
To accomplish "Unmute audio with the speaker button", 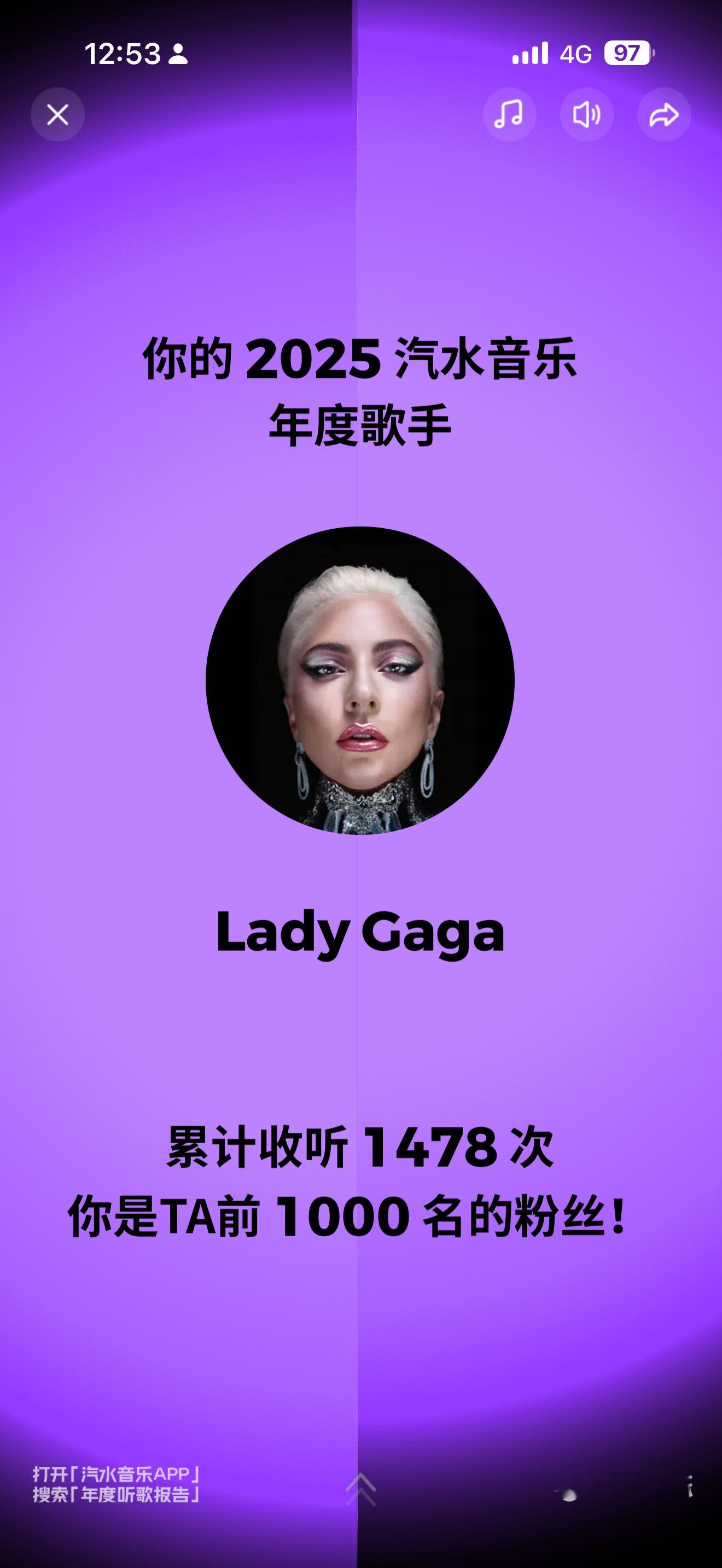I will tap(586, 113).
